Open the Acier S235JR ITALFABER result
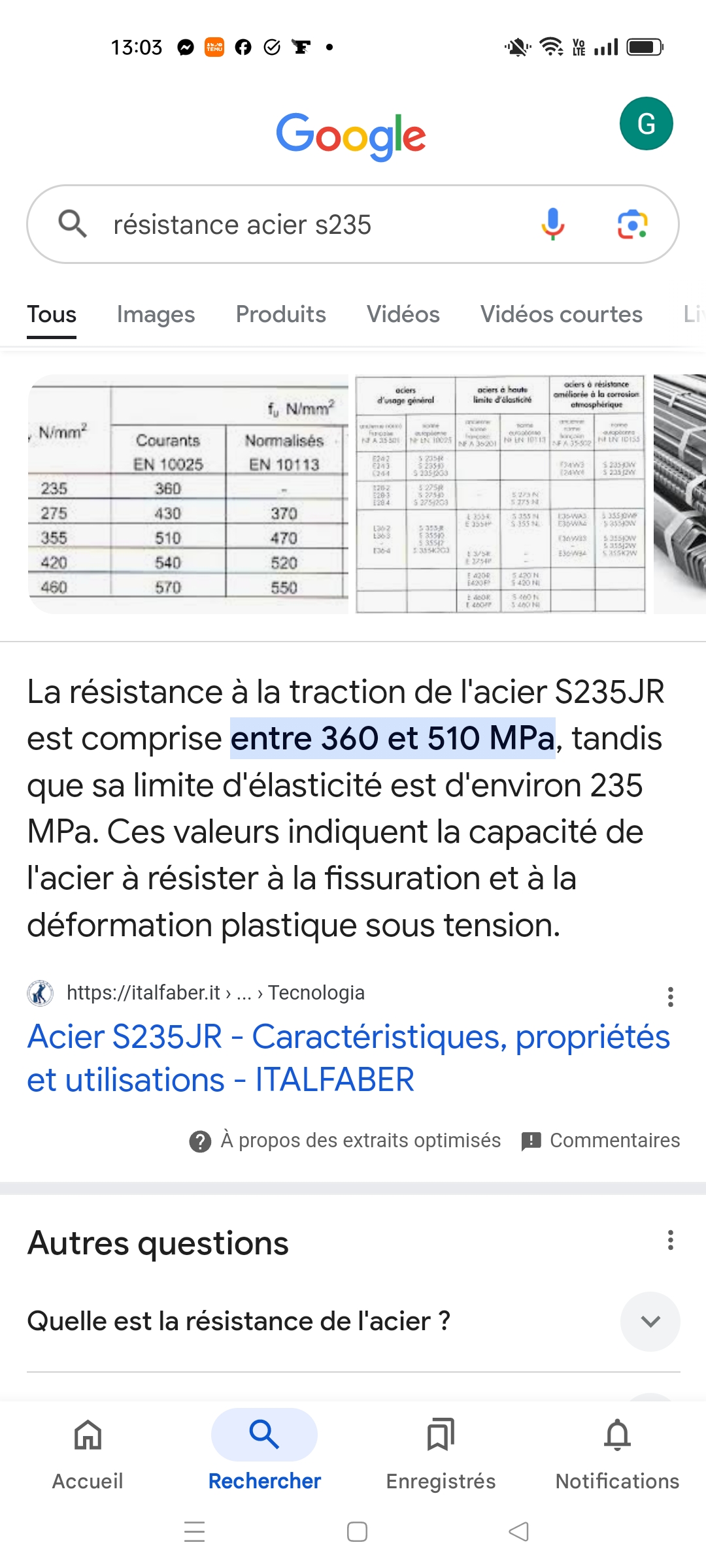 point(348,1058)
